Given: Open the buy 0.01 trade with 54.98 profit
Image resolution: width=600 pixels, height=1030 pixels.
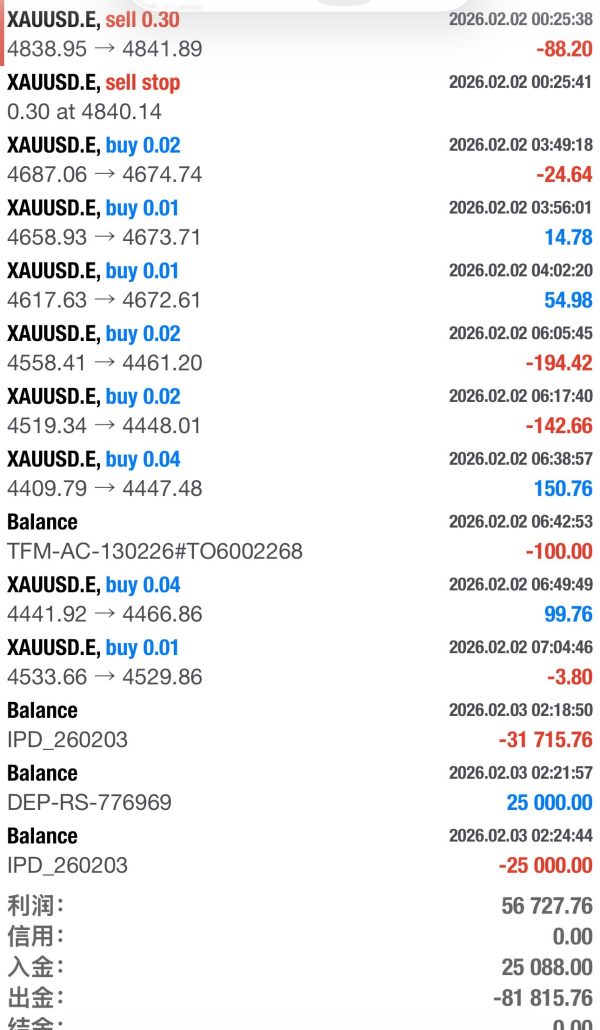Looking at the screenshot, I should click(x=300, y=285).
